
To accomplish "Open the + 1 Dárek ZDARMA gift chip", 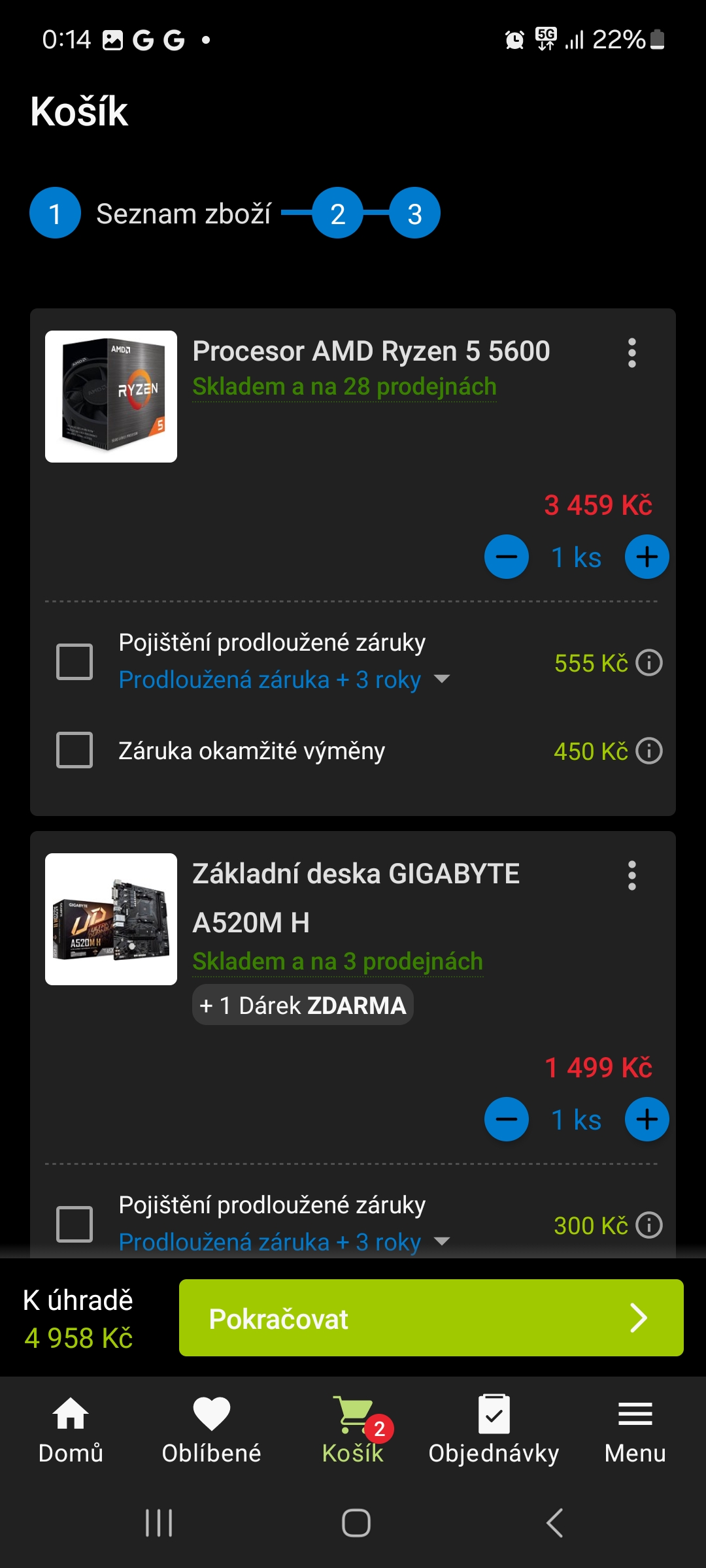I will [303, 1005].
